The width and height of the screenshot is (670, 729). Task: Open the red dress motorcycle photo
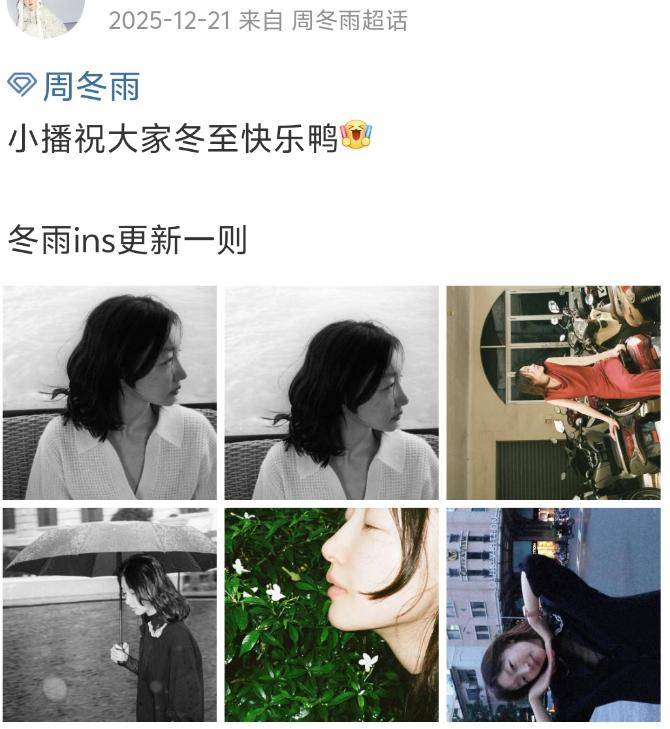pos(553,392)
